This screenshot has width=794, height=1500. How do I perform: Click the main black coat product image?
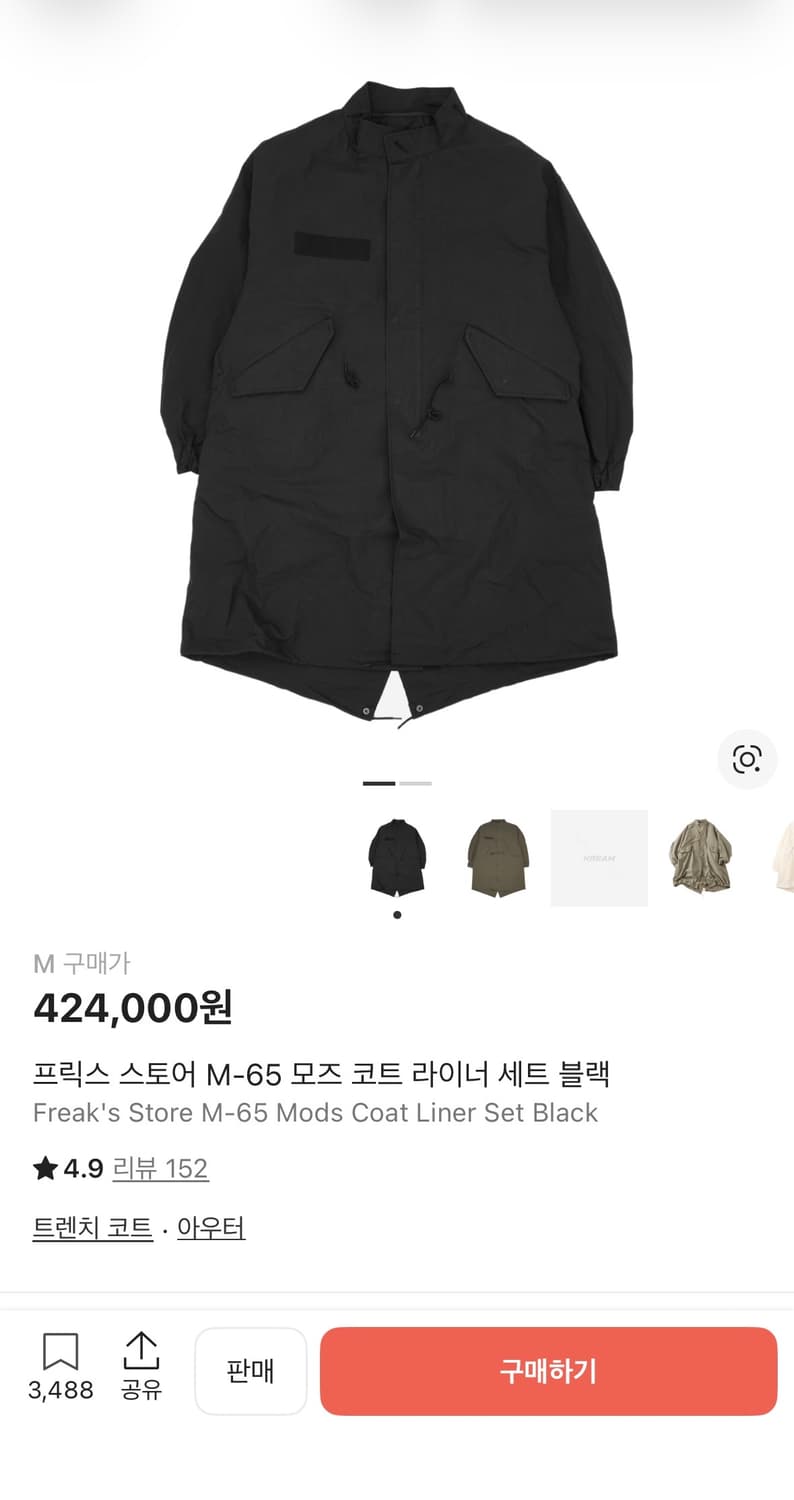pos(397,400)
